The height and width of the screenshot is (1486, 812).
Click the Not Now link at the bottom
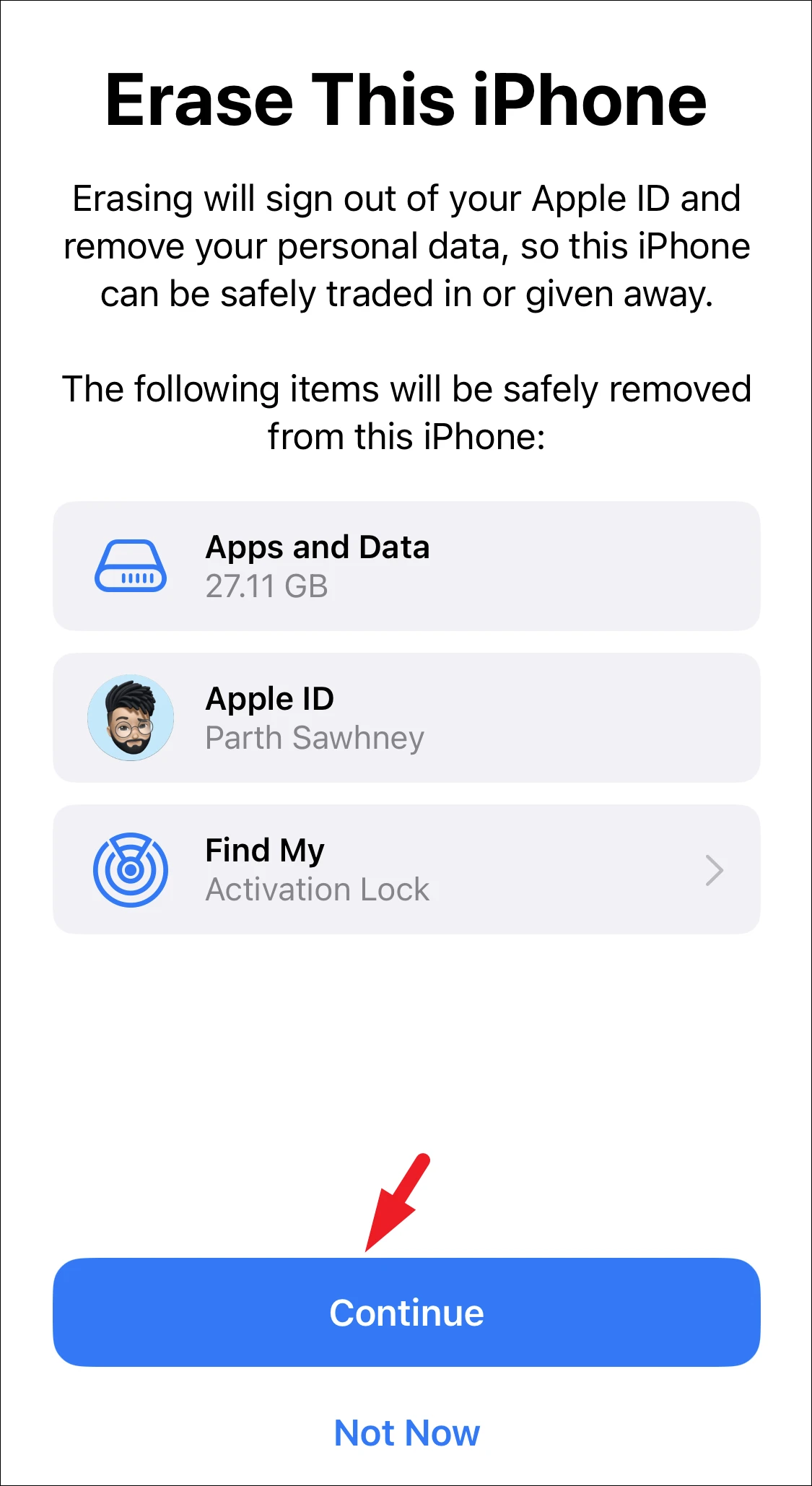point(406,1433)
